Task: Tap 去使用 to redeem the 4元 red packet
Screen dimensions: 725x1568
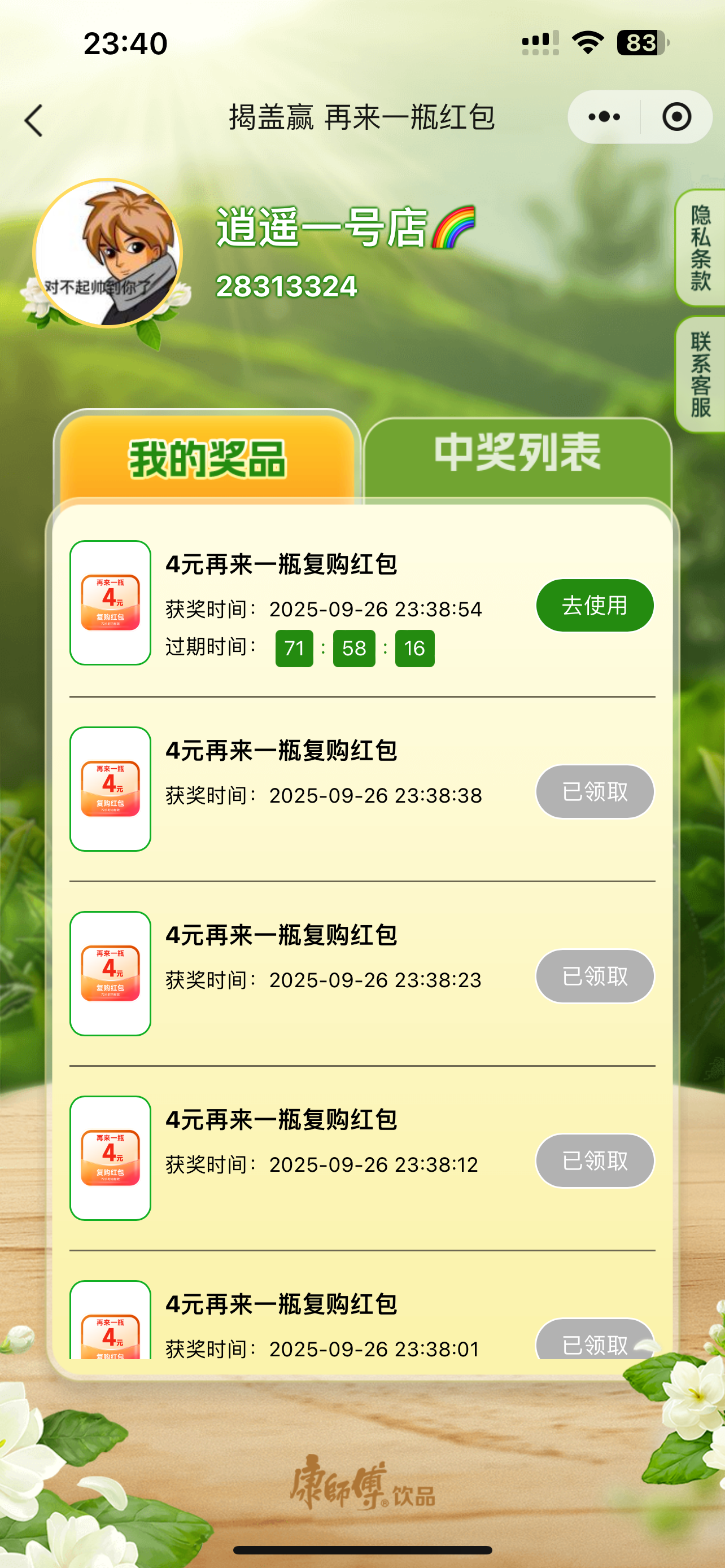Action: [594, 605]
